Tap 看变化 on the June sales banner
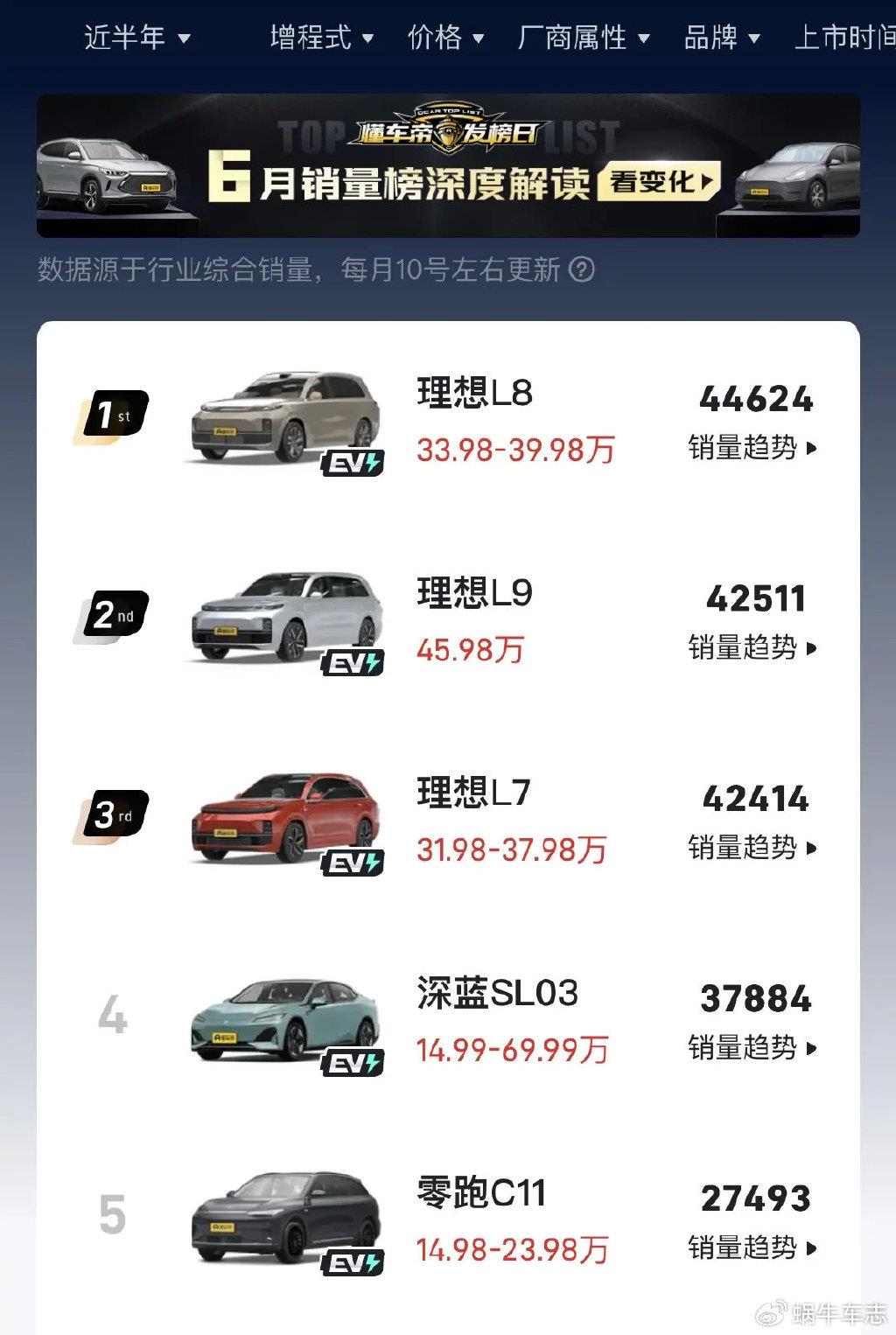Screen dimensions: 896x1335 click(x=659, y=182)
